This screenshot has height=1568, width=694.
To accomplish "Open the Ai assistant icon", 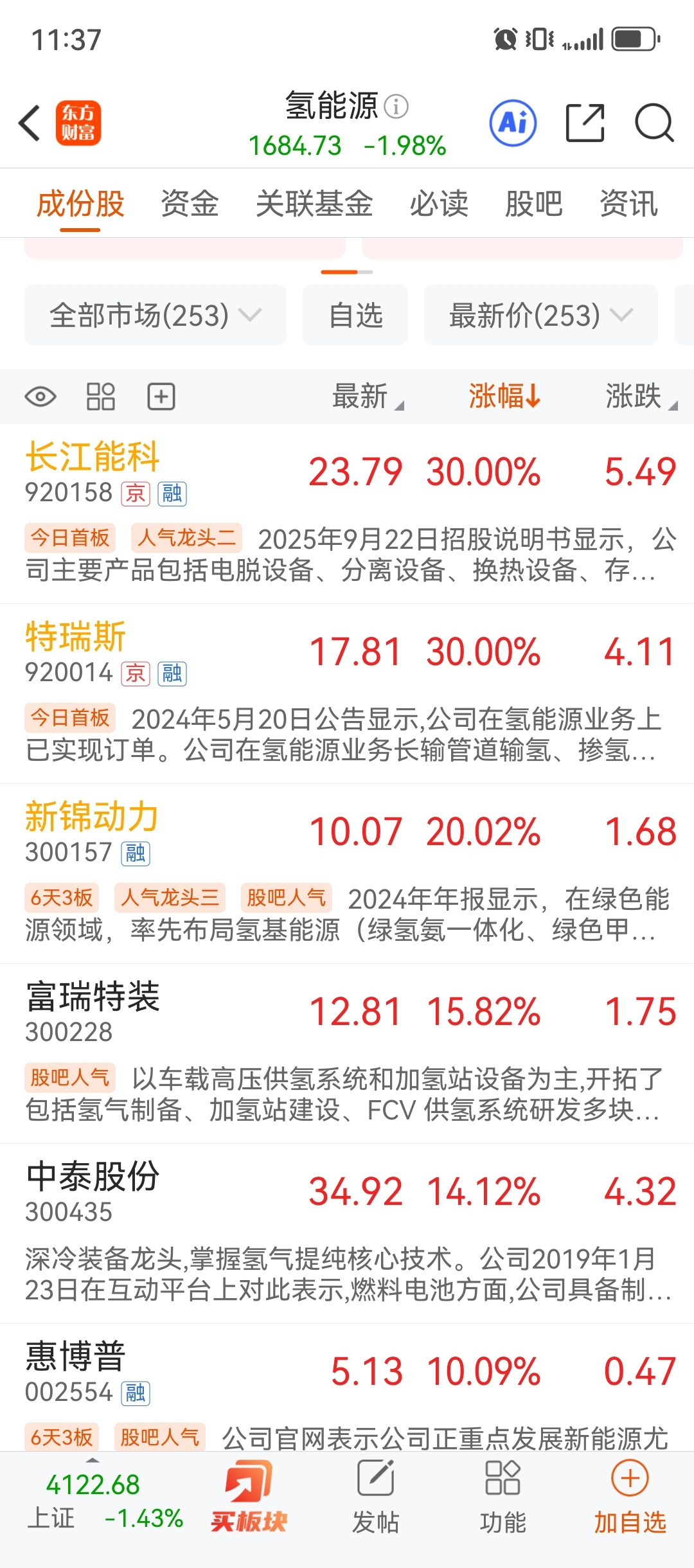I will (x=513, y=123).
